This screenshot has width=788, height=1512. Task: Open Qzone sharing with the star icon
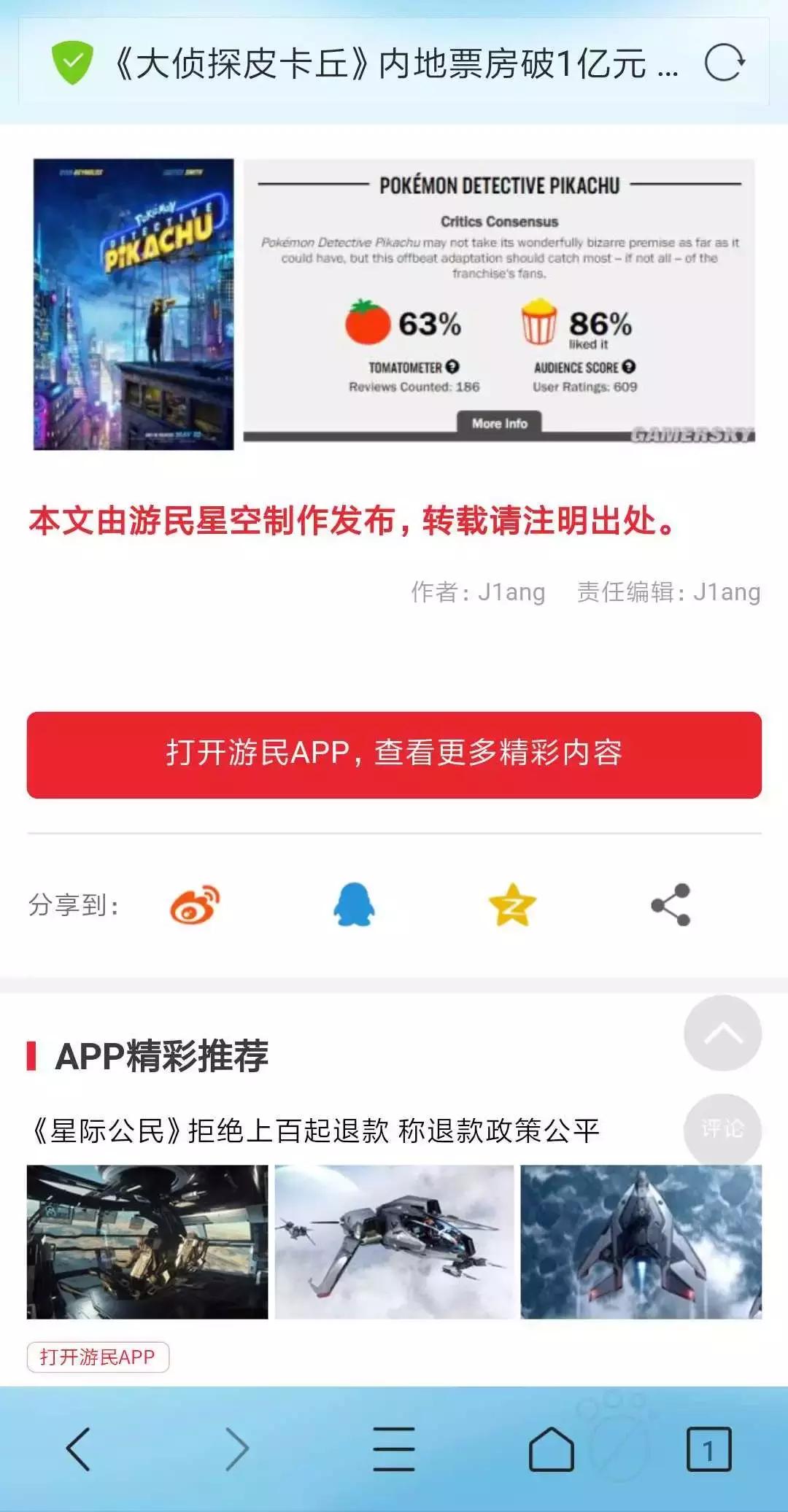(513, 904)
